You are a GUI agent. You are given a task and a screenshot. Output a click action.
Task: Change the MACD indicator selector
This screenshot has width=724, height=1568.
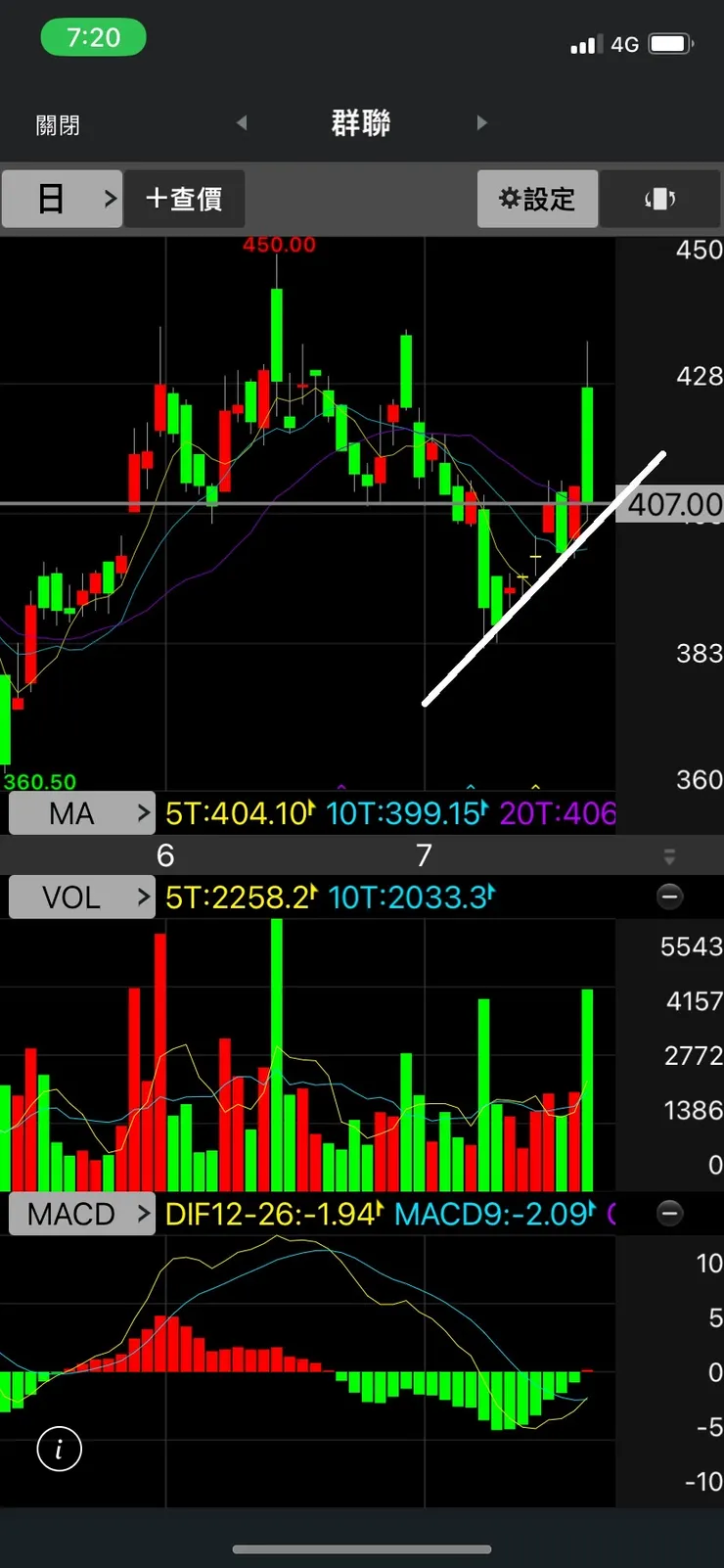click(x=82, y=1215)
